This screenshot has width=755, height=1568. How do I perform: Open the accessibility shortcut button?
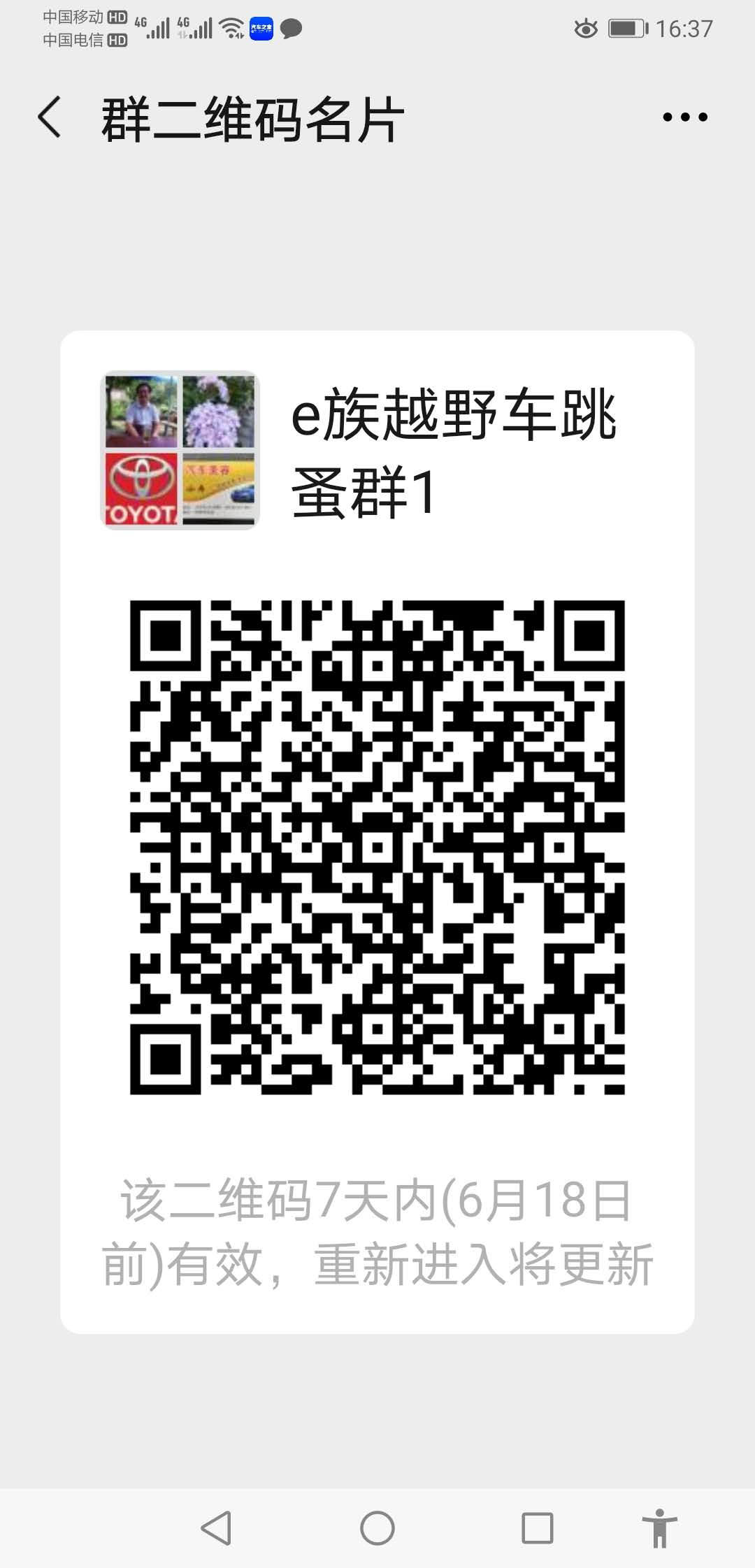(659, 1527)
